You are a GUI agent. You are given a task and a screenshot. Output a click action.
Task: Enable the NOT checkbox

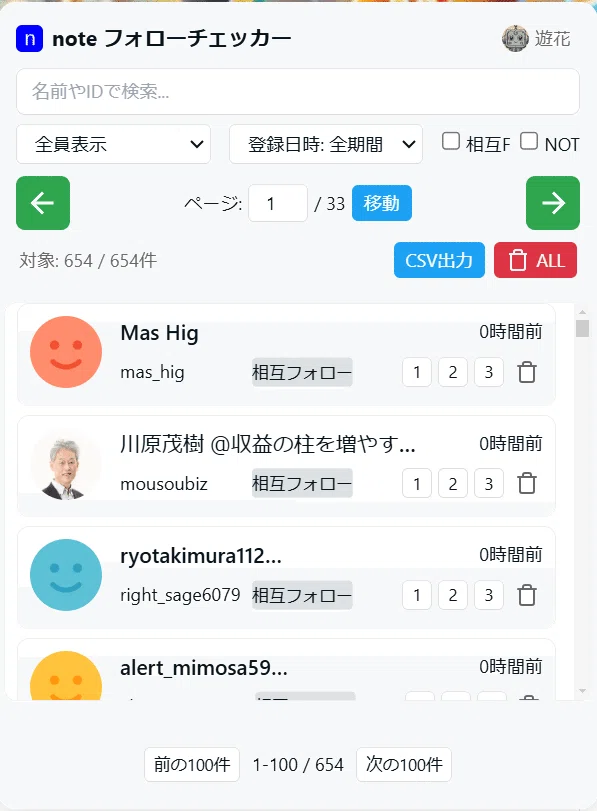[529, 141]
